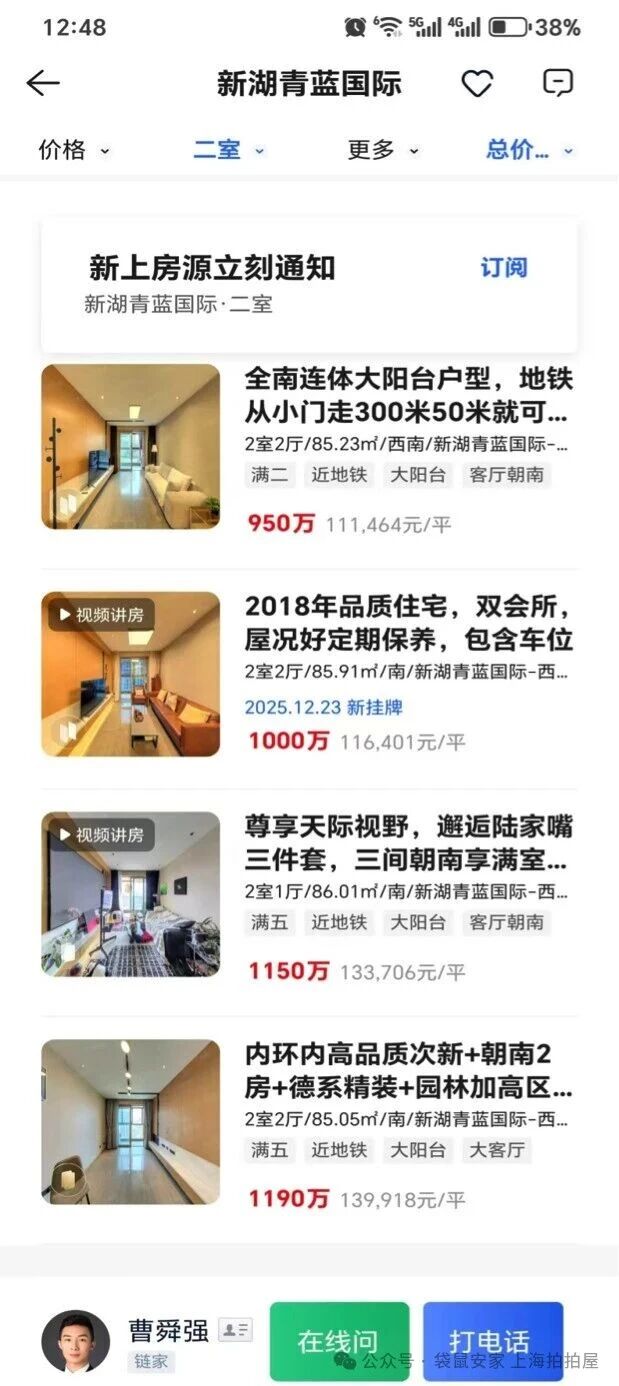The width and height of the screenshot is (619, 1386).
Task: Expand the 价格 filter dropdown
Action: click(x=74, y=150)
